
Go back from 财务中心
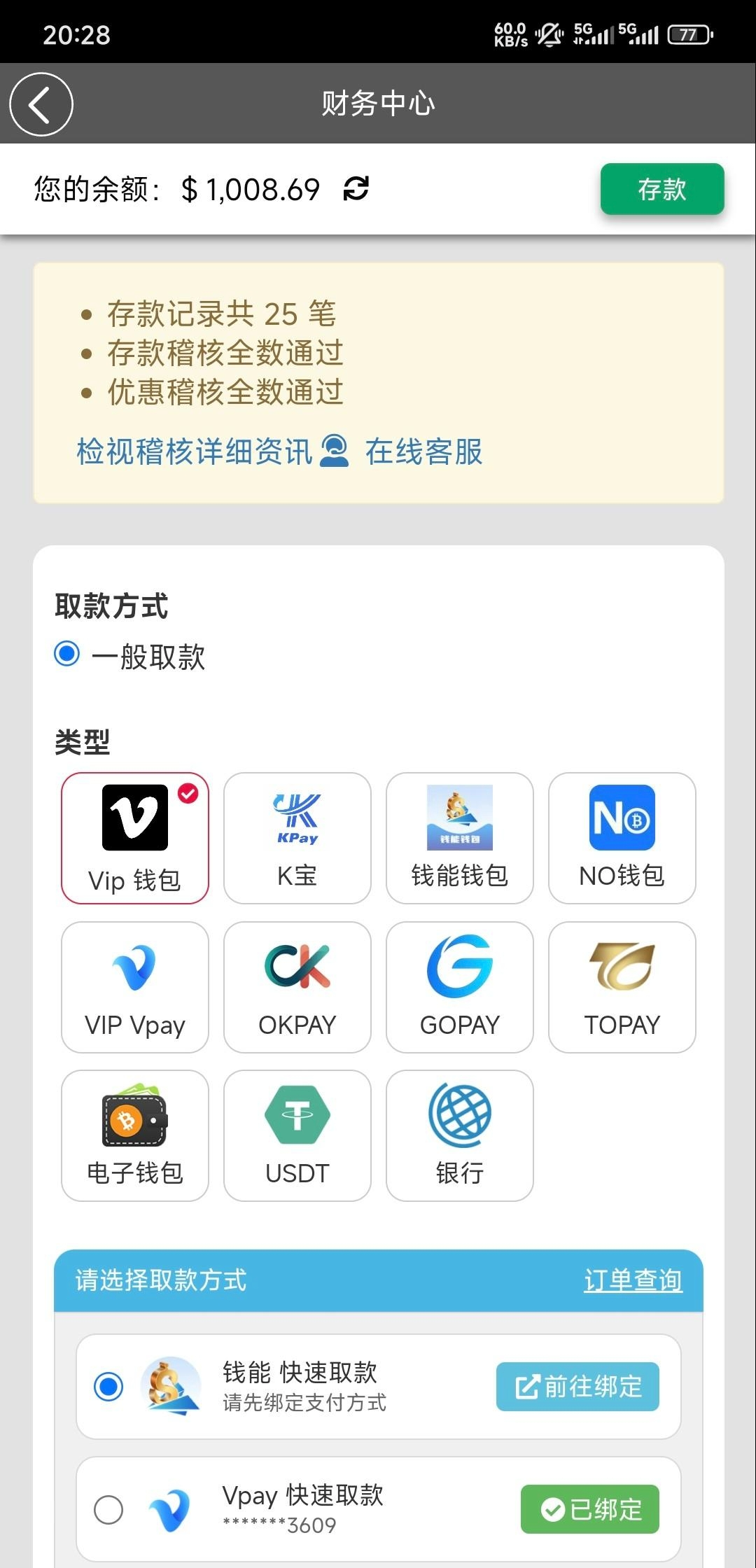point(41,104)
